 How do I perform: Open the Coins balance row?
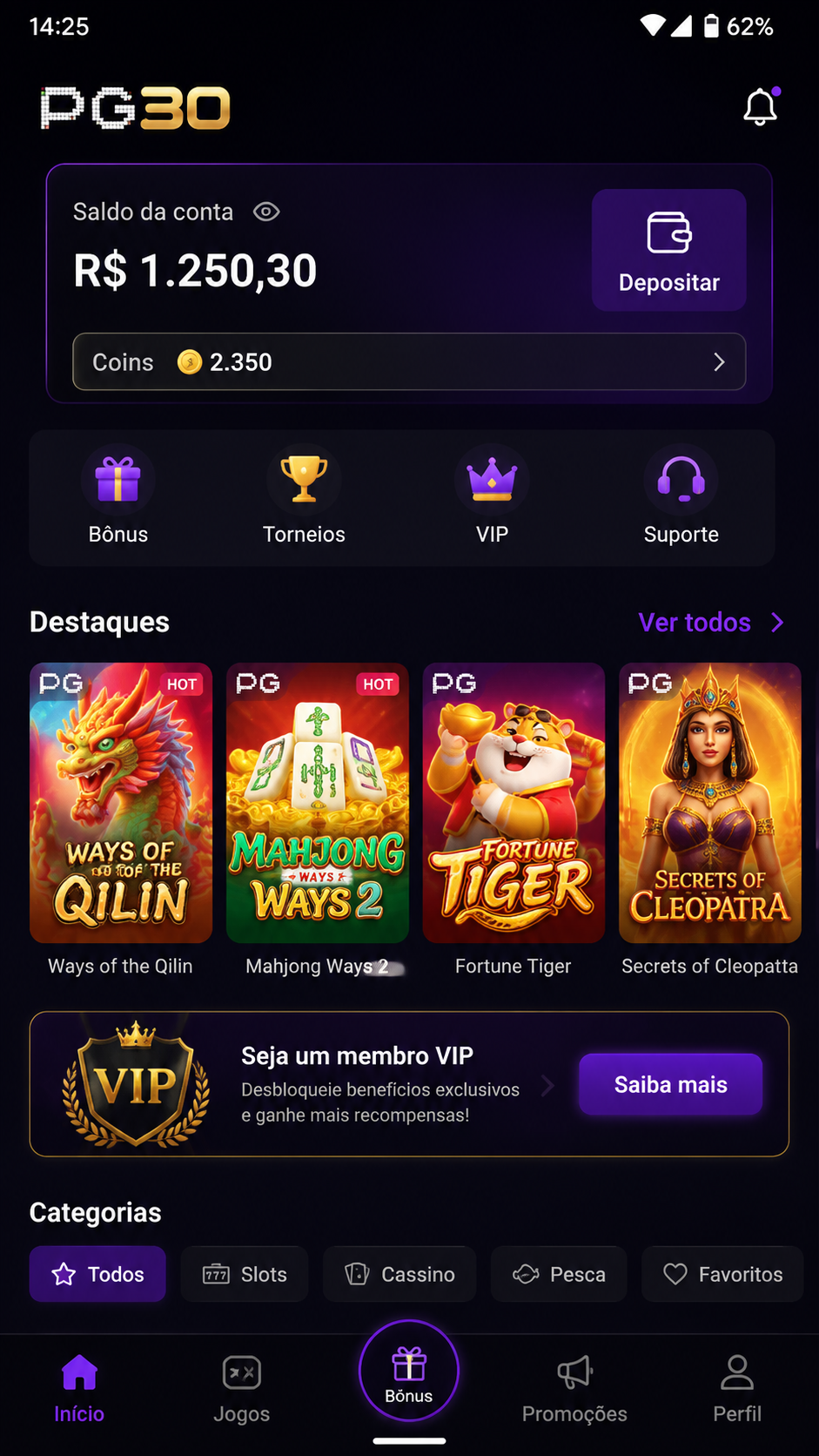[409, 361]
